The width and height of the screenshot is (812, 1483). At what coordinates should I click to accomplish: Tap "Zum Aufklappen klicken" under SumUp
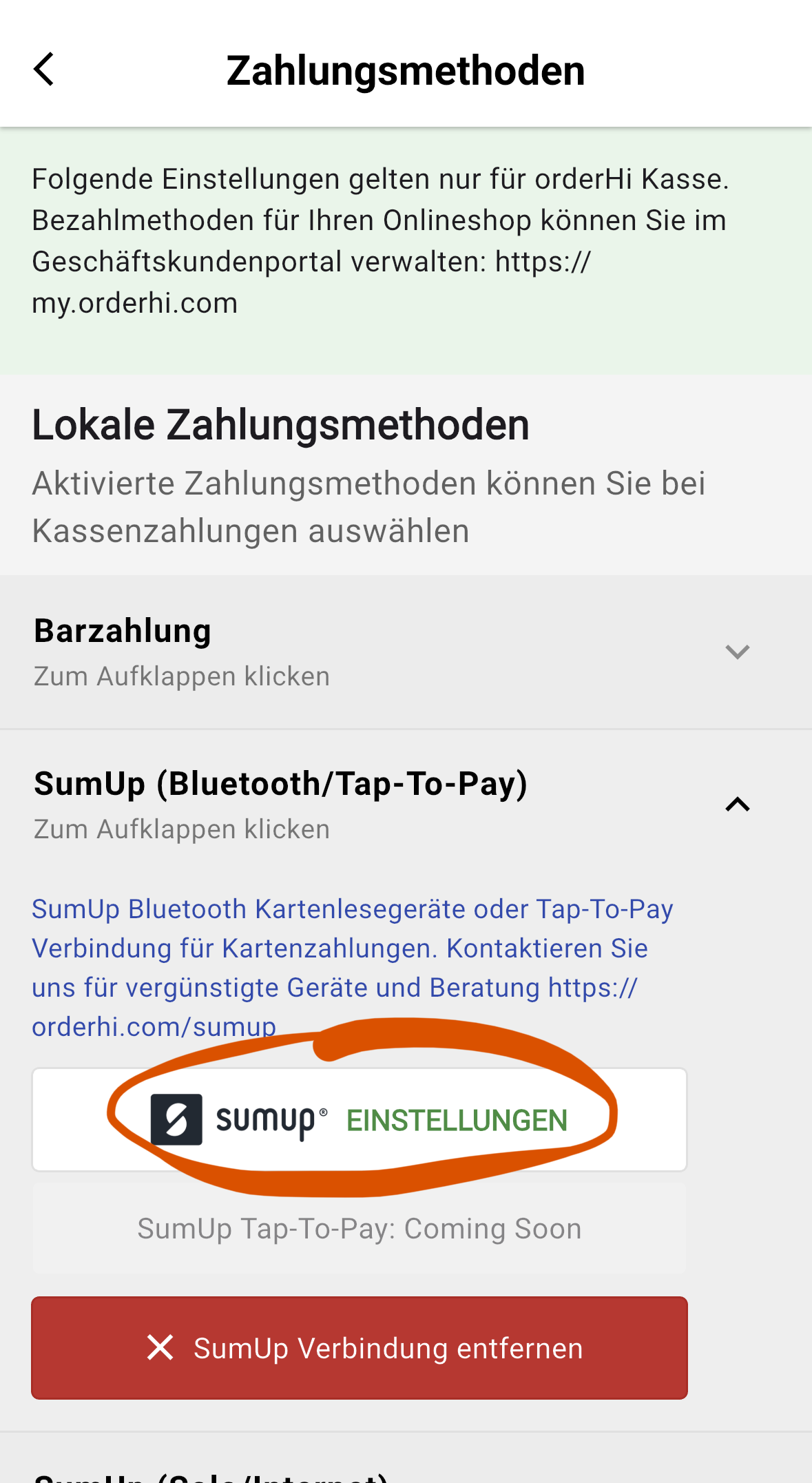point(181,829)
